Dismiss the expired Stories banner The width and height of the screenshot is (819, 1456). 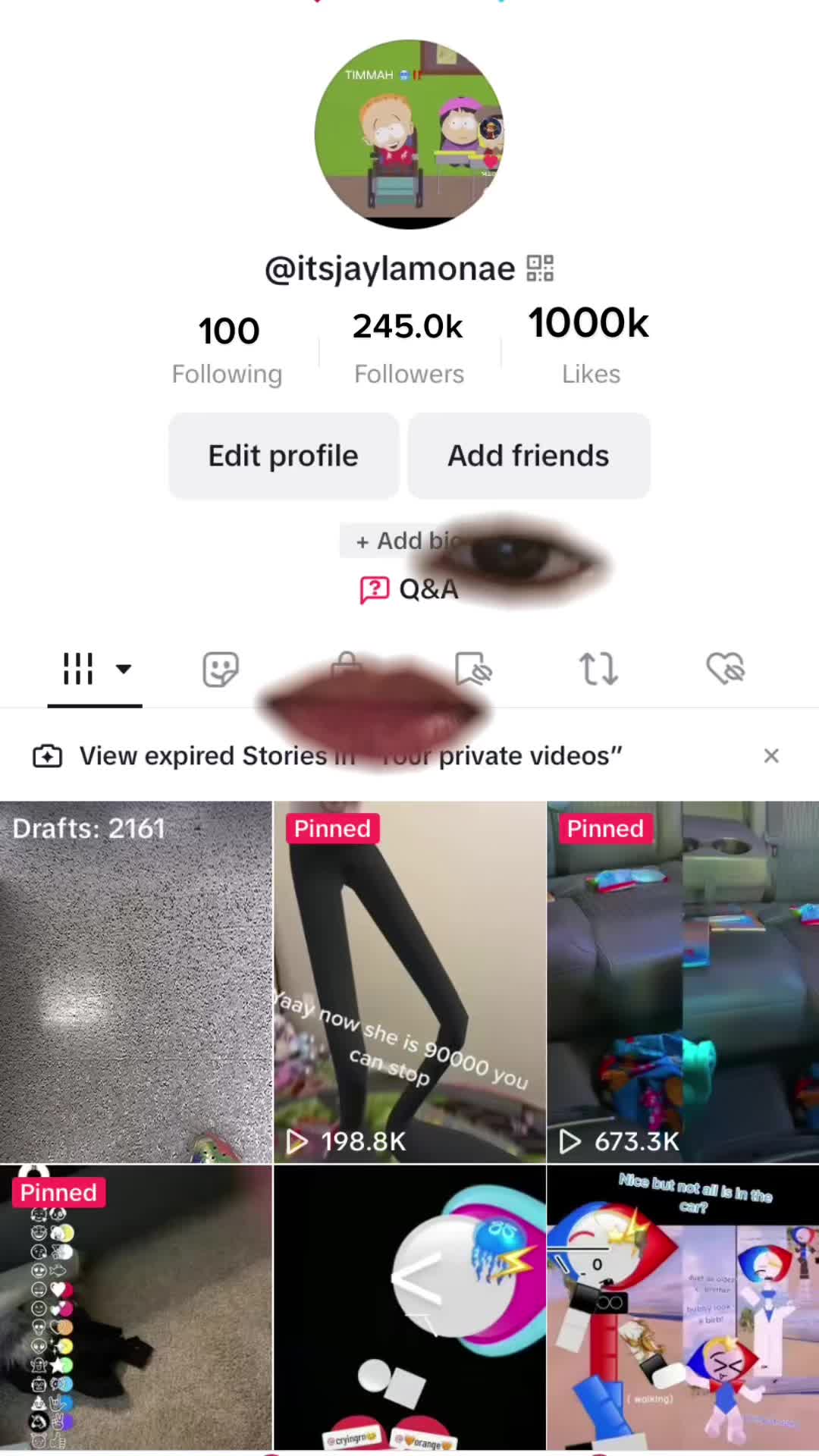(x=771, y=756)
